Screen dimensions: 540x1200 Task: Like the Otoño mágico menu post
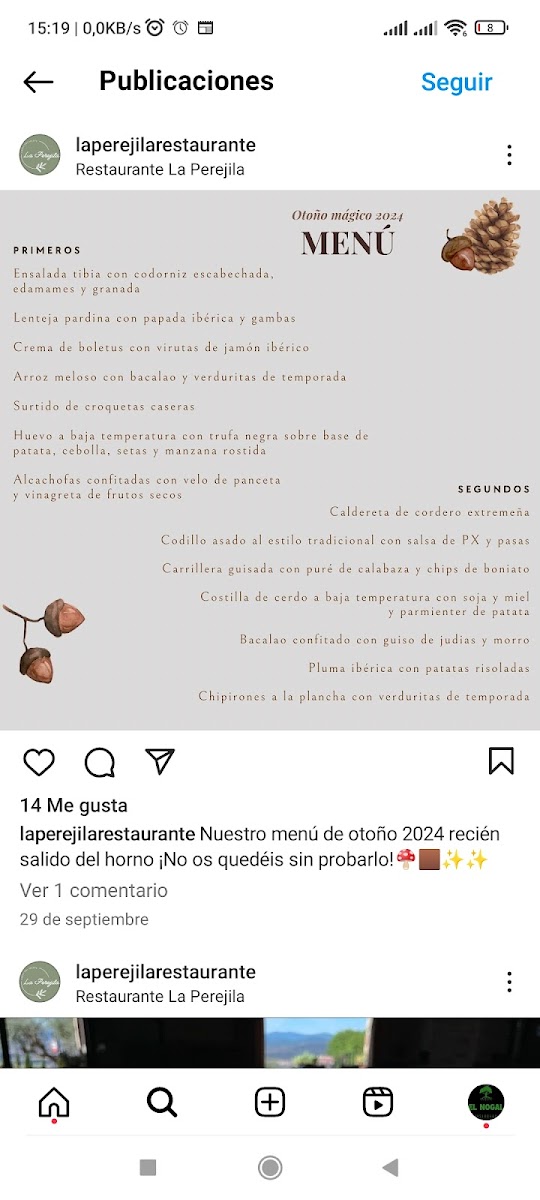click(x=39, y=762)
